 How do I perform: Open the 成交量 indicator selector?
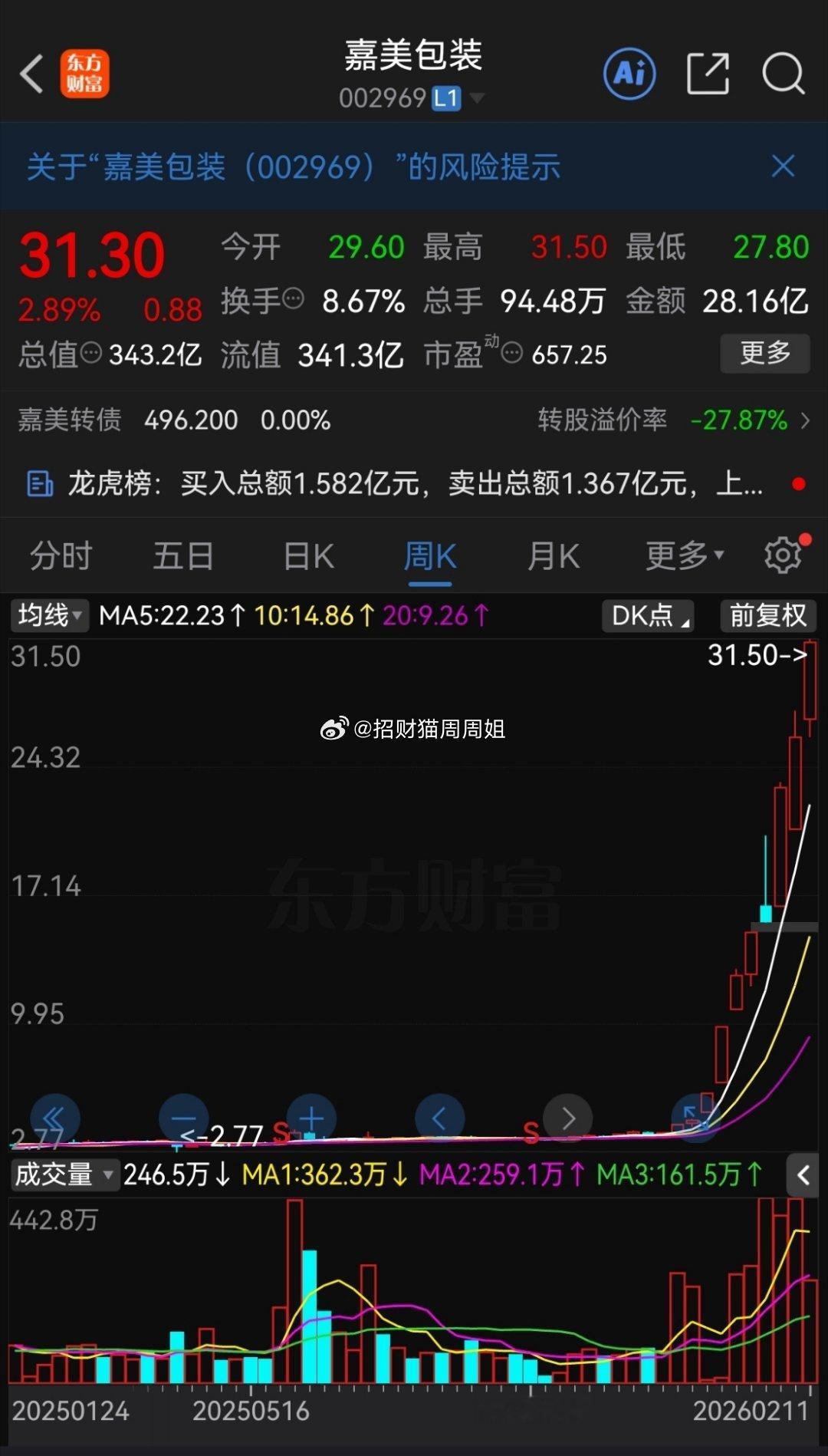[64, 1174]
